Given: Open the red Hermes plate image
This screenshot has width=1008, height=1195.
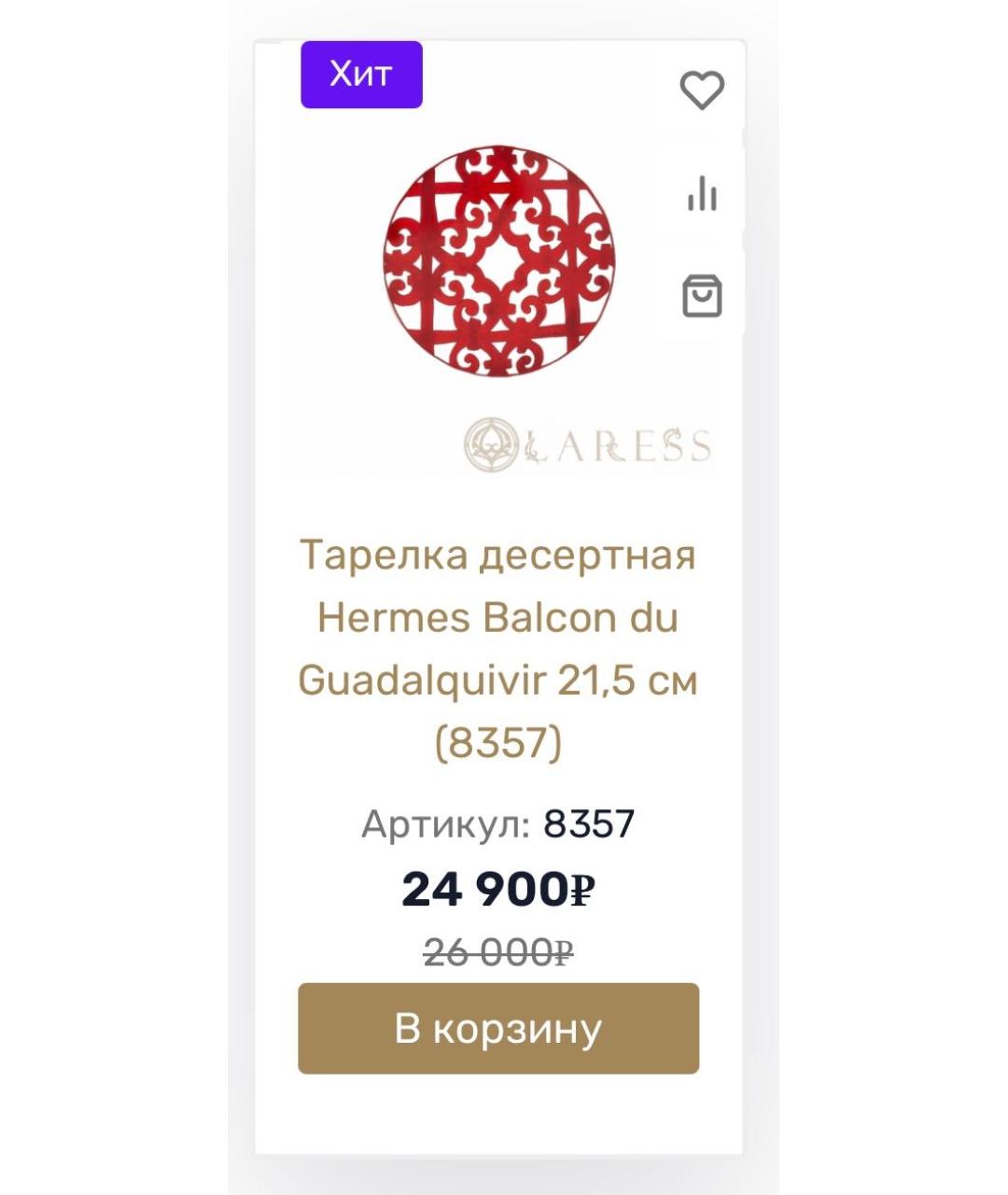Looking at the screenshot, I should pos(498,261).
